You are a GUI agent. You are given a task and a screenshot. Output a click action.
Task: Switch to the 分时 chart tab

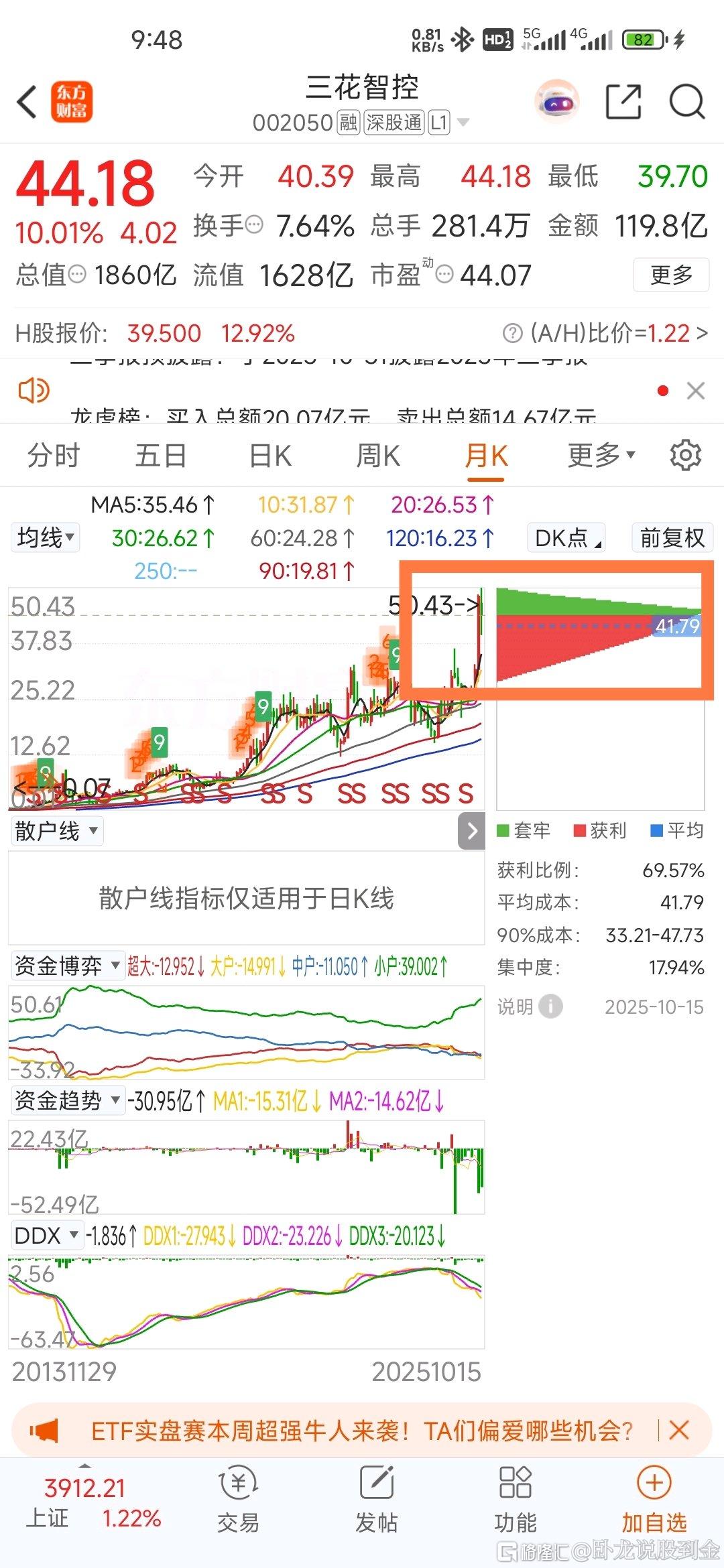tap(54, 456)
